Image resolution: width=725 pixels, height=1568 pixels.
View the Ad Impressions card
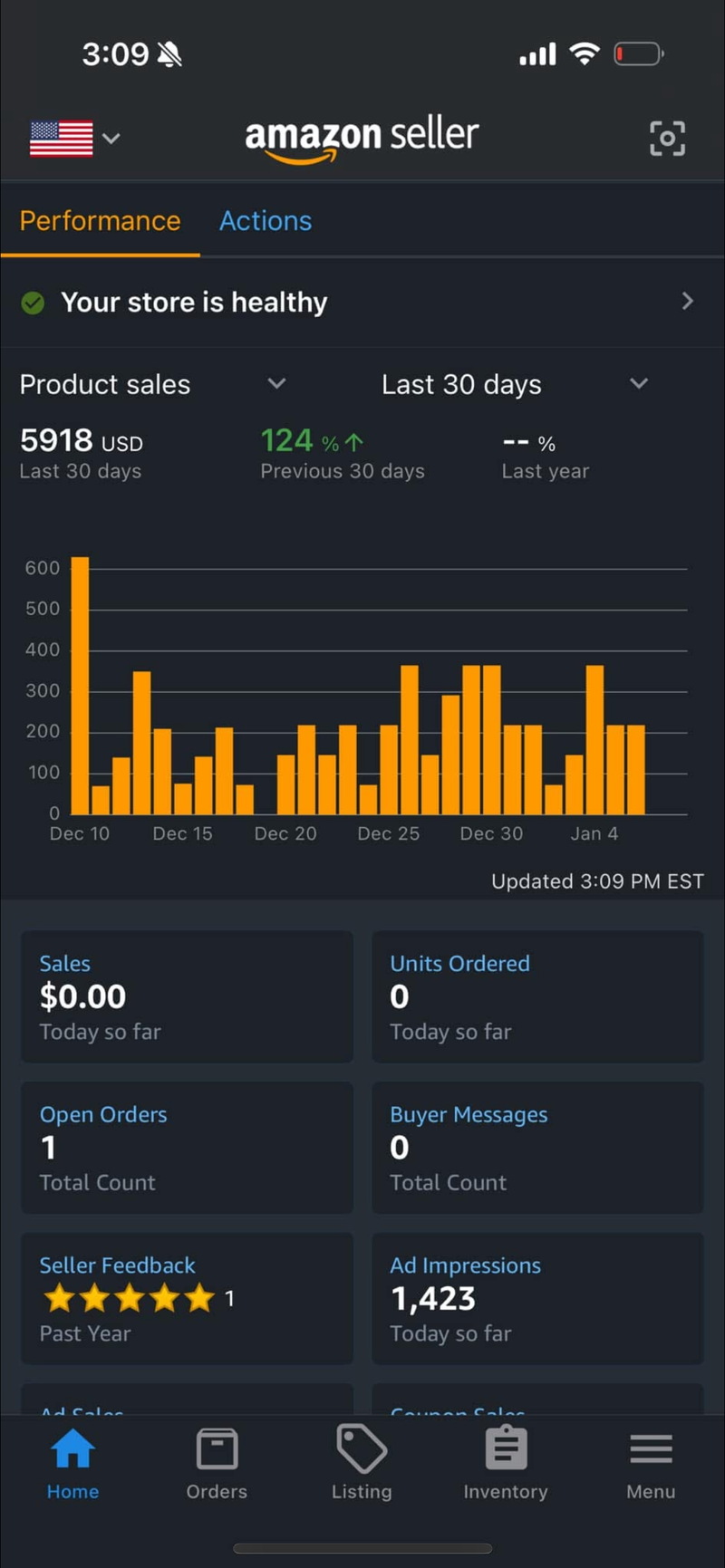point(537,1299)
